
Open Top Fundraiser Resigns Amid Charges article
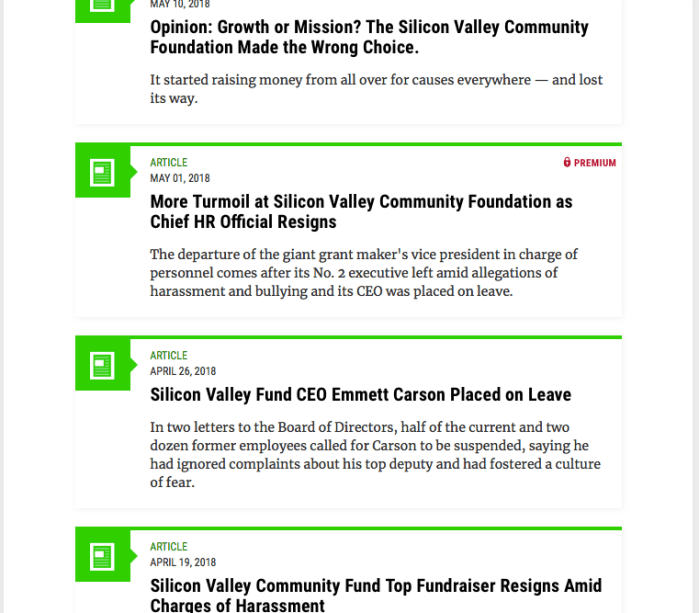pyautogui.click(x=375, y=594)
